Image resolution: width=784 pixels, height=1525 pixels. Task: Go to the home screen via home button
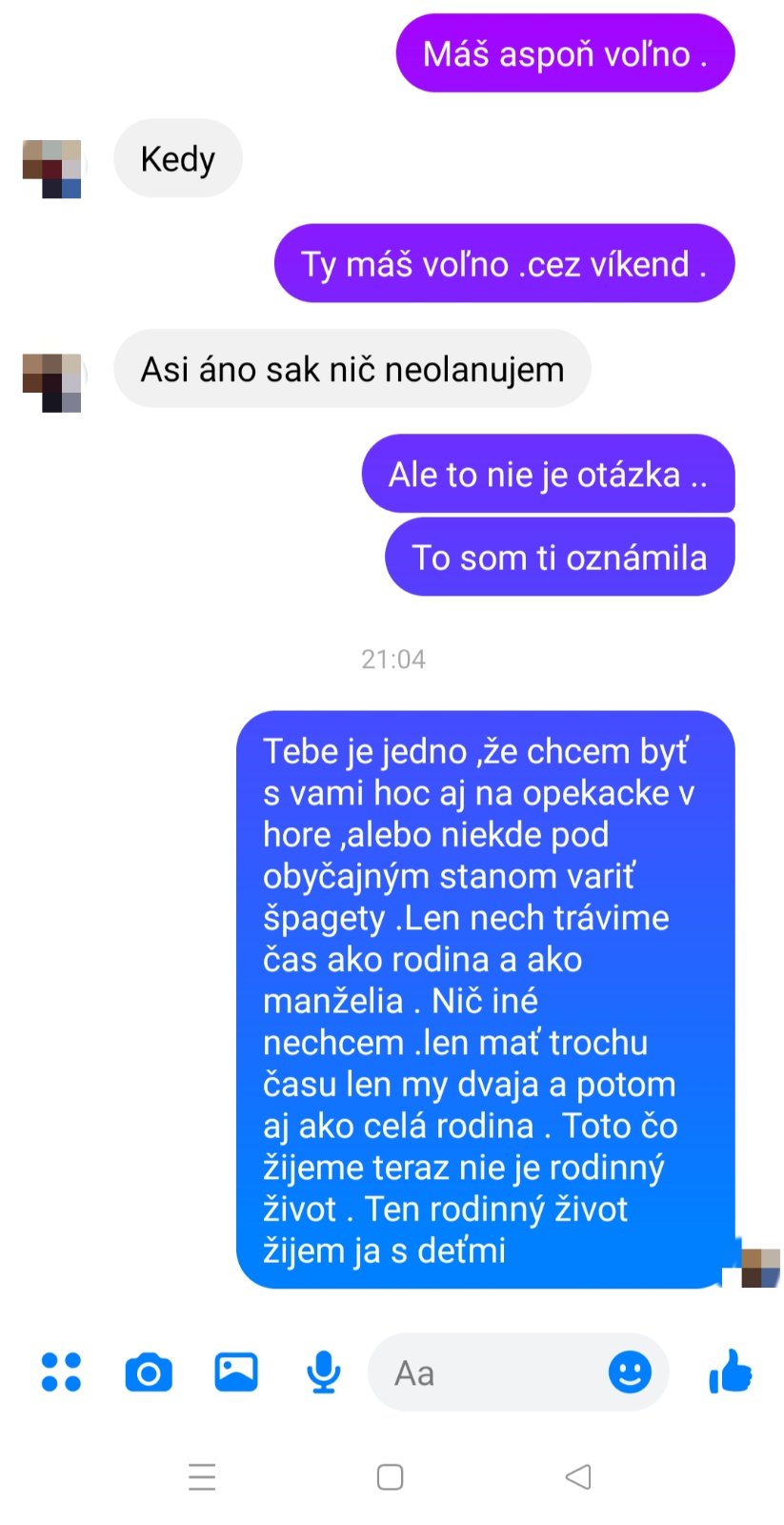point(391,1476)
